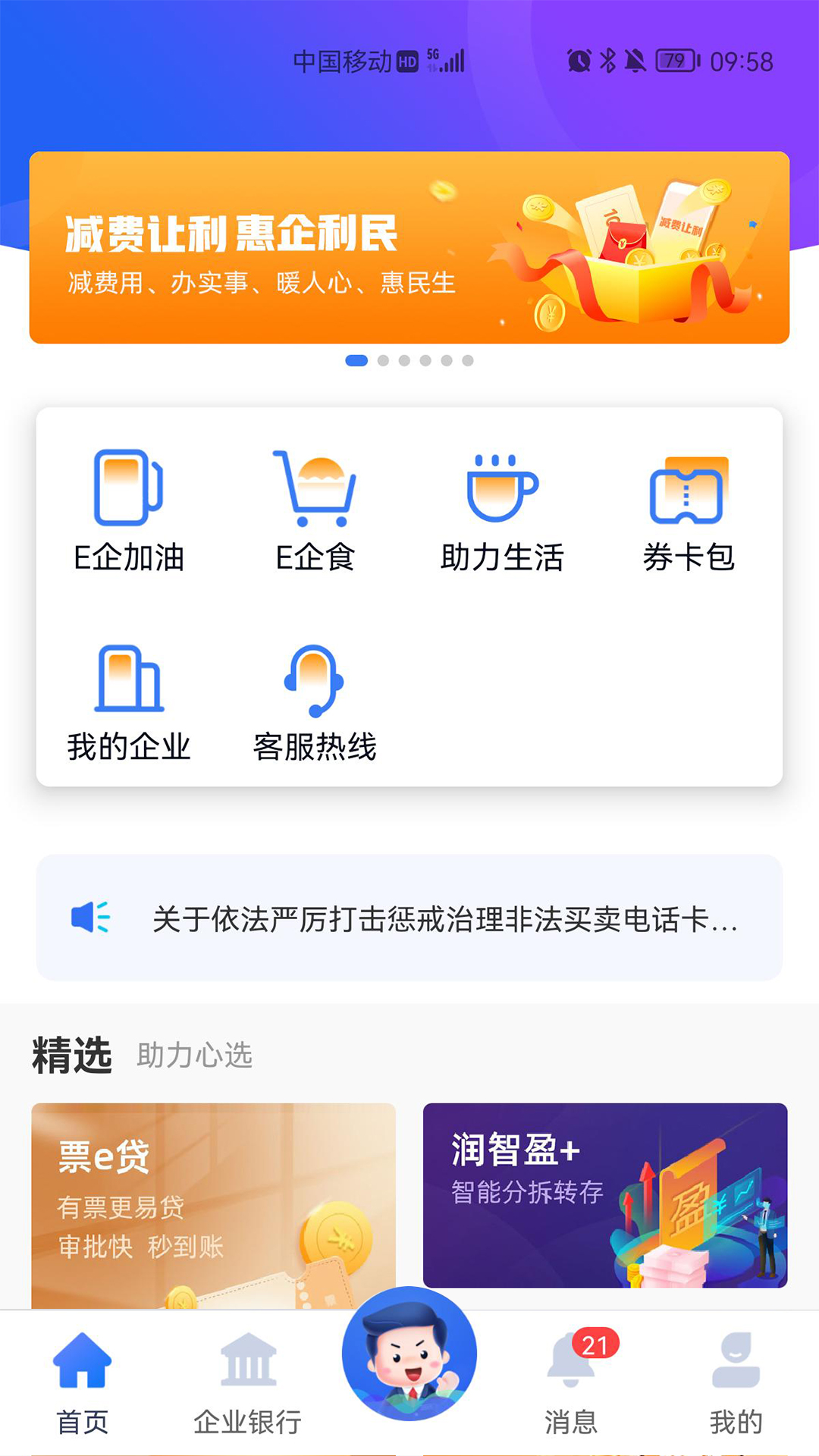Viewport: 819px width, 1456px height.
Task: Read the announcement about 非法买卖电话卡
Action: 444,919
